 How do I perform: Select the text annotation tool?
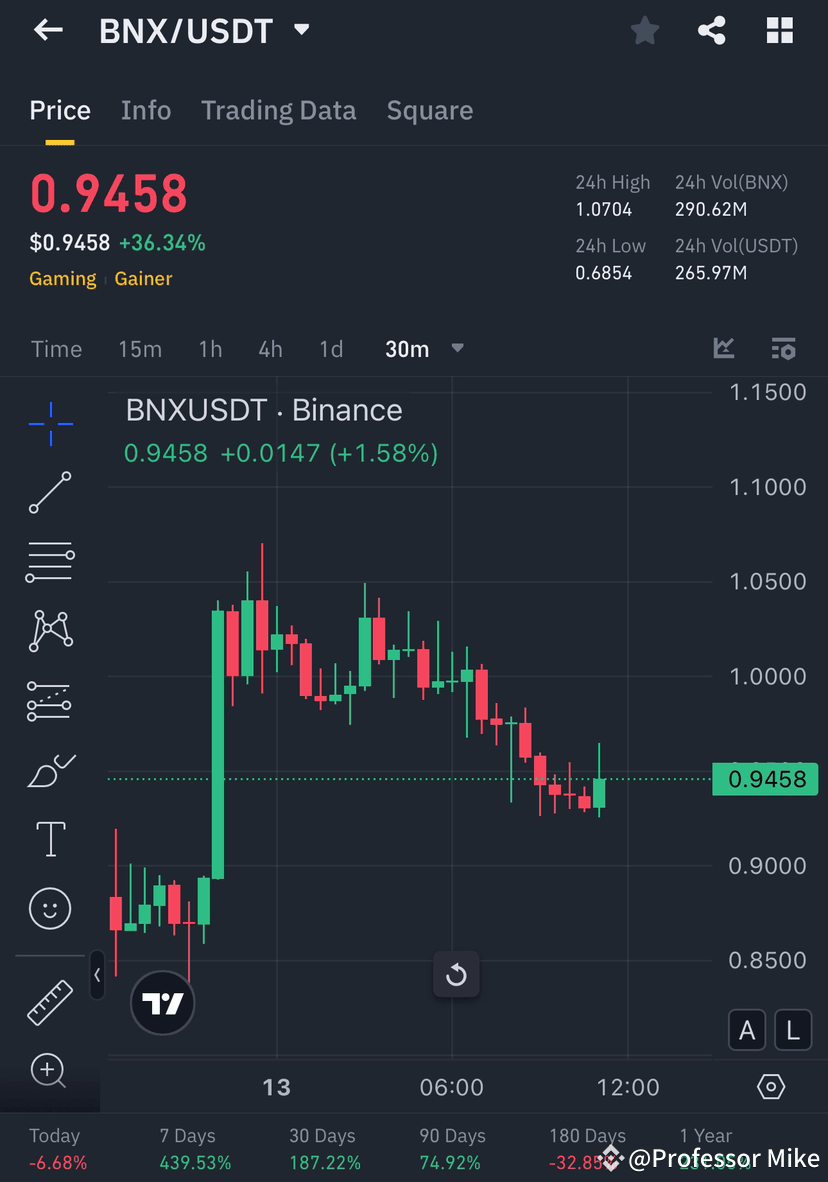click(50, 839)
